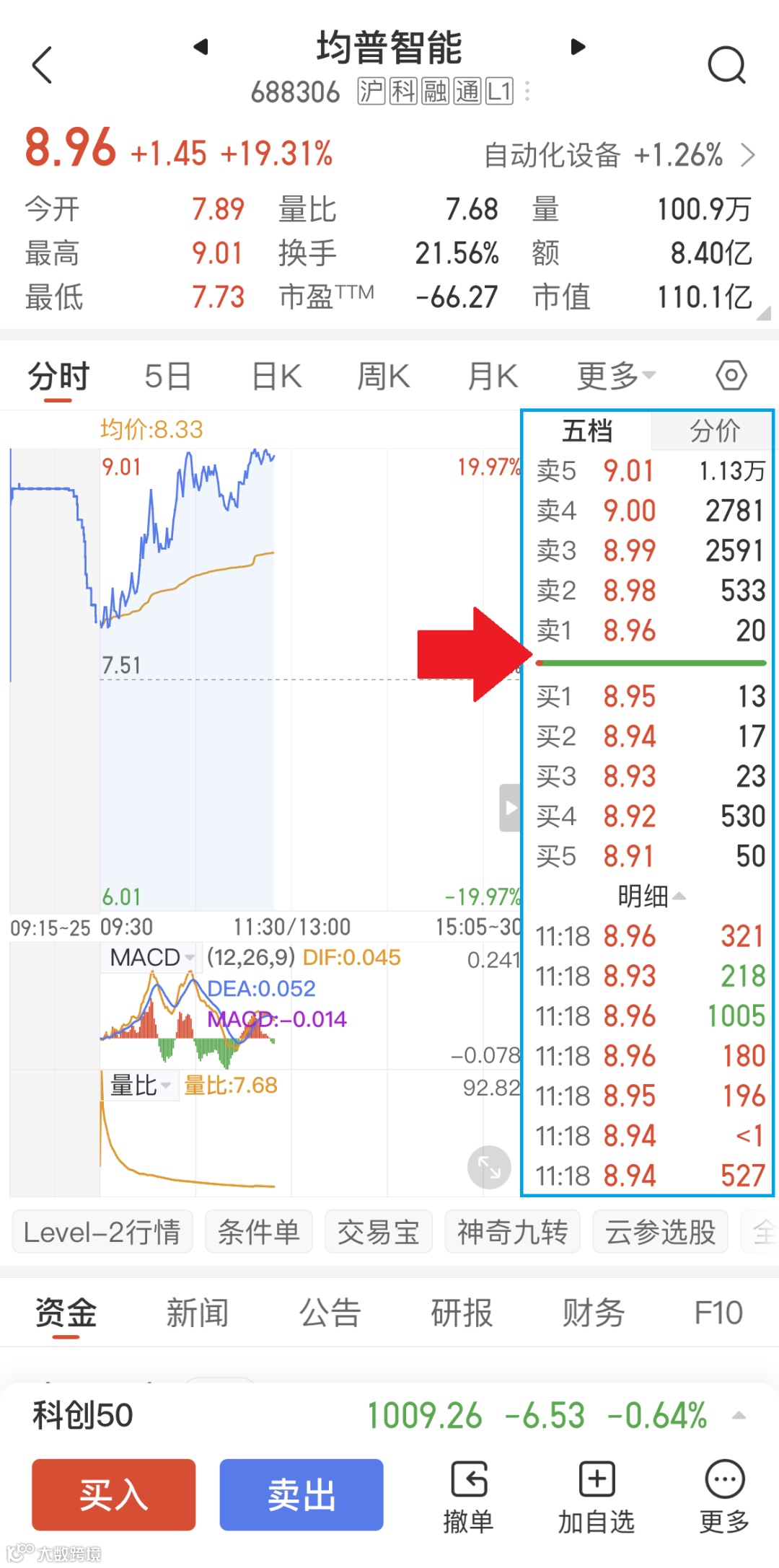
Task: Open the Level-2行情 chip
Action: click(x=102, y=1232)
